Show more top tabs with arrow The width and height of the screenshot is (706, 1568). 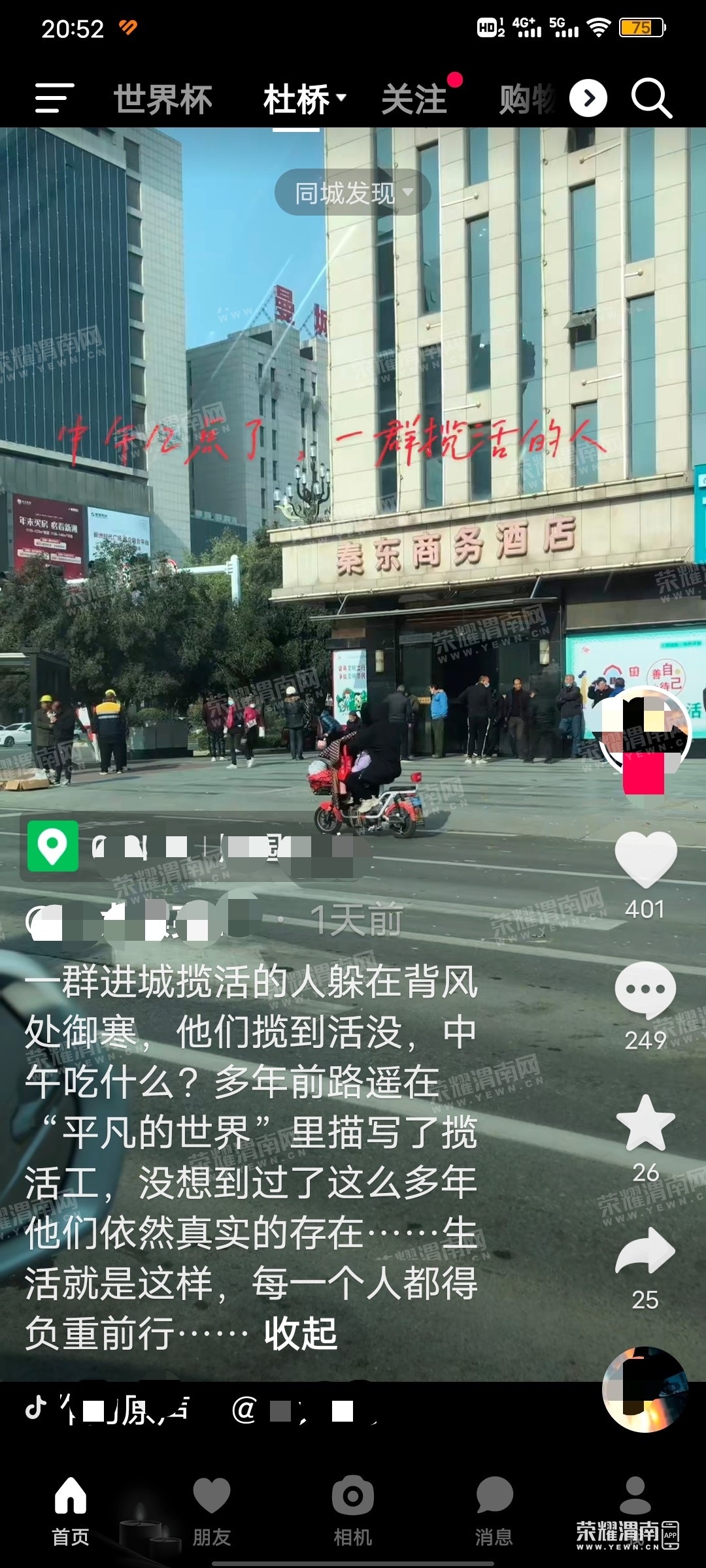pos(588,99)
